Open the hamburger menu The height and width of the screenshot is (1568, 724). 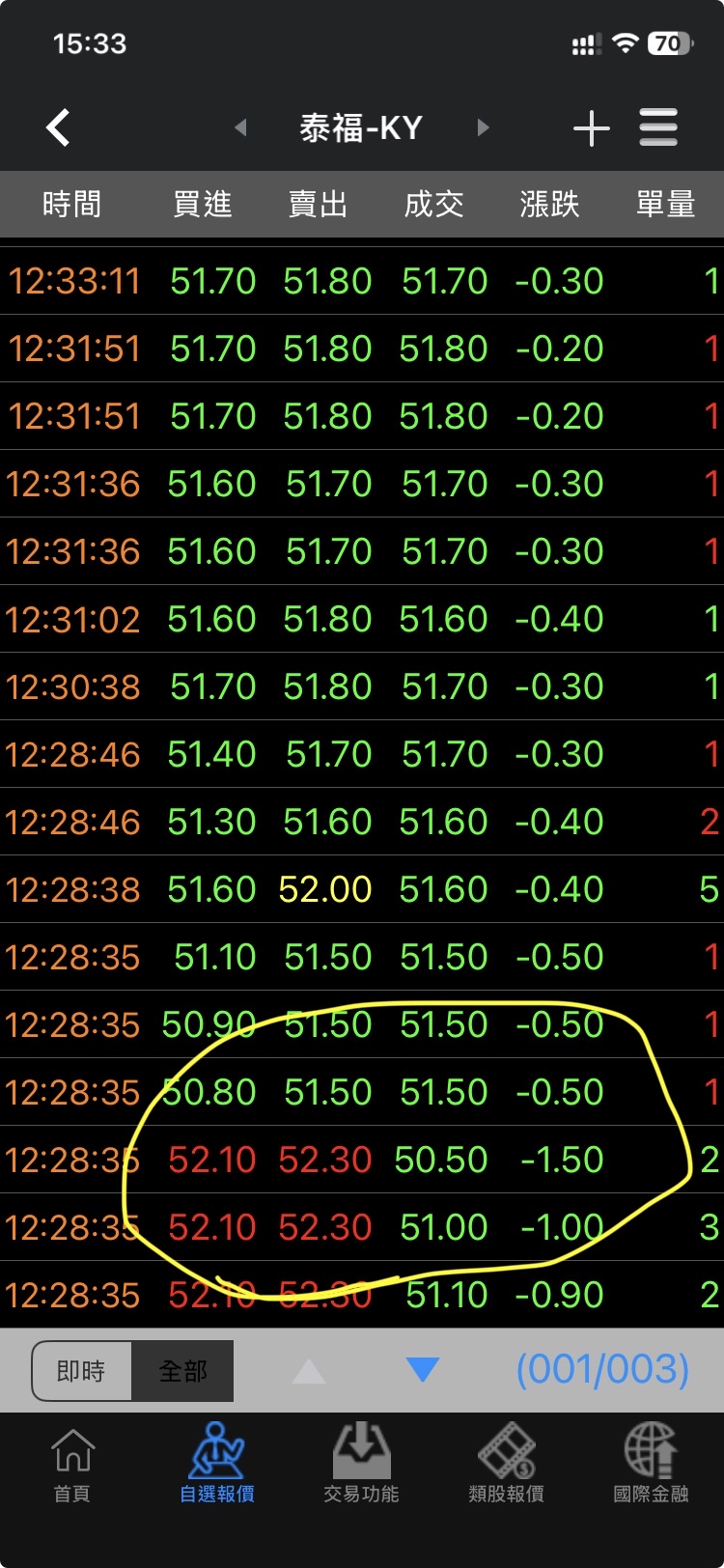pyautogui.click(x=658, y=127)
